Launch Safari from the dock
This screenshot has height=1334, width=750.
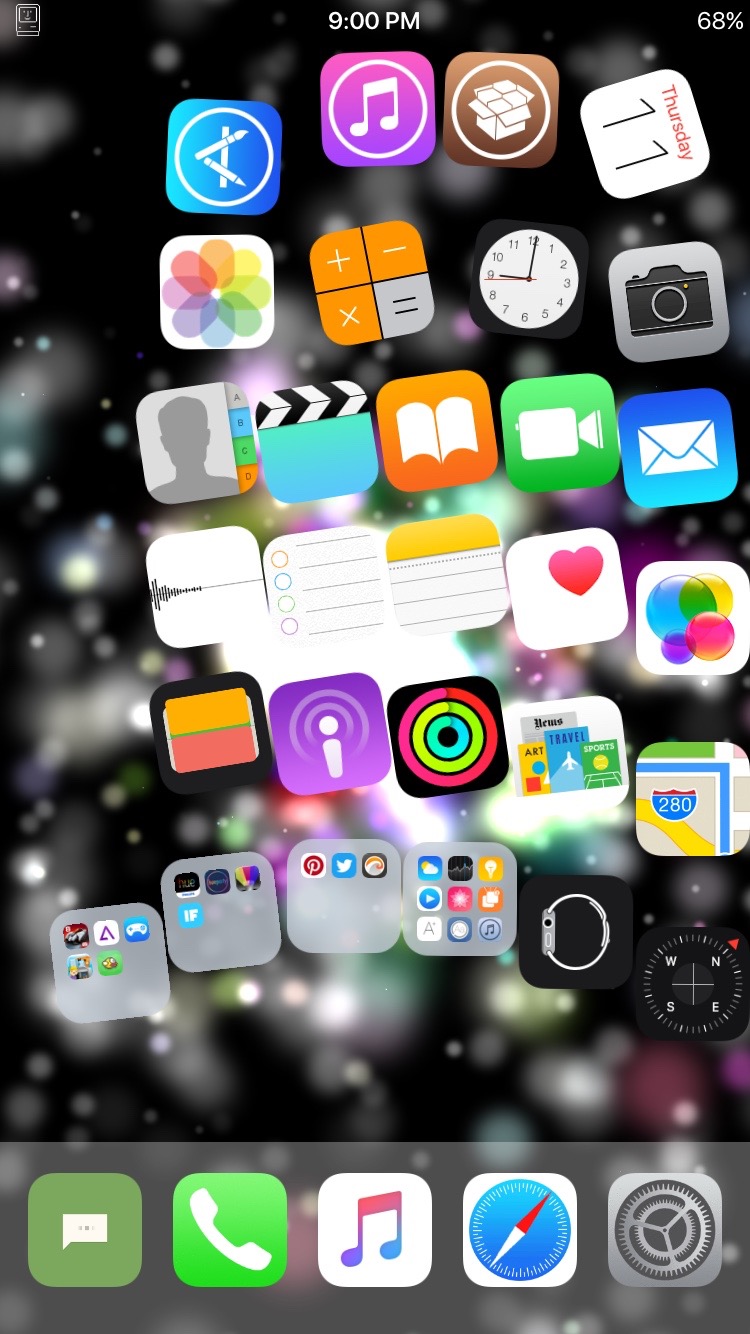520,1229
